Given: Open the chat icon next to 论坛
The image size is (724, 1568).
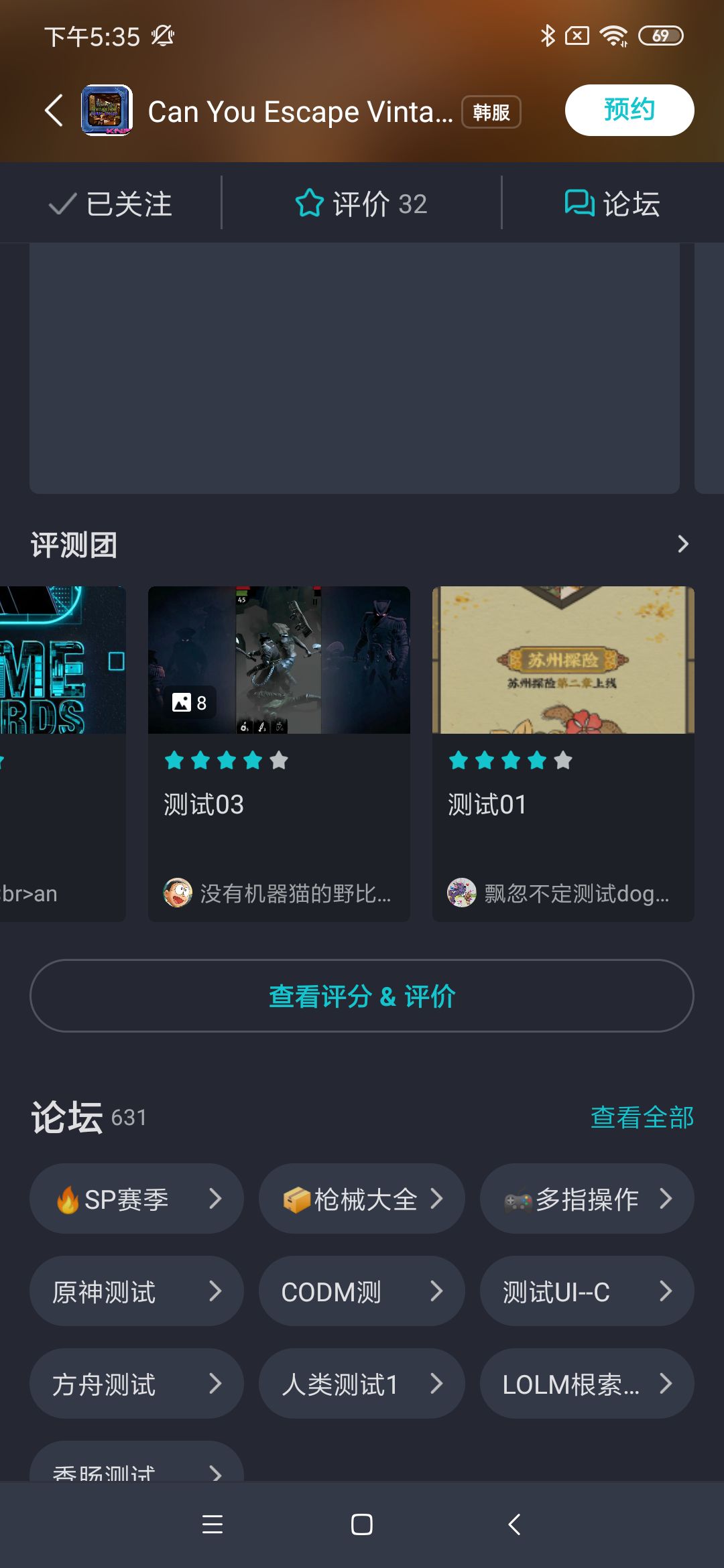Looking at the screenshot, I should point(581,204).
